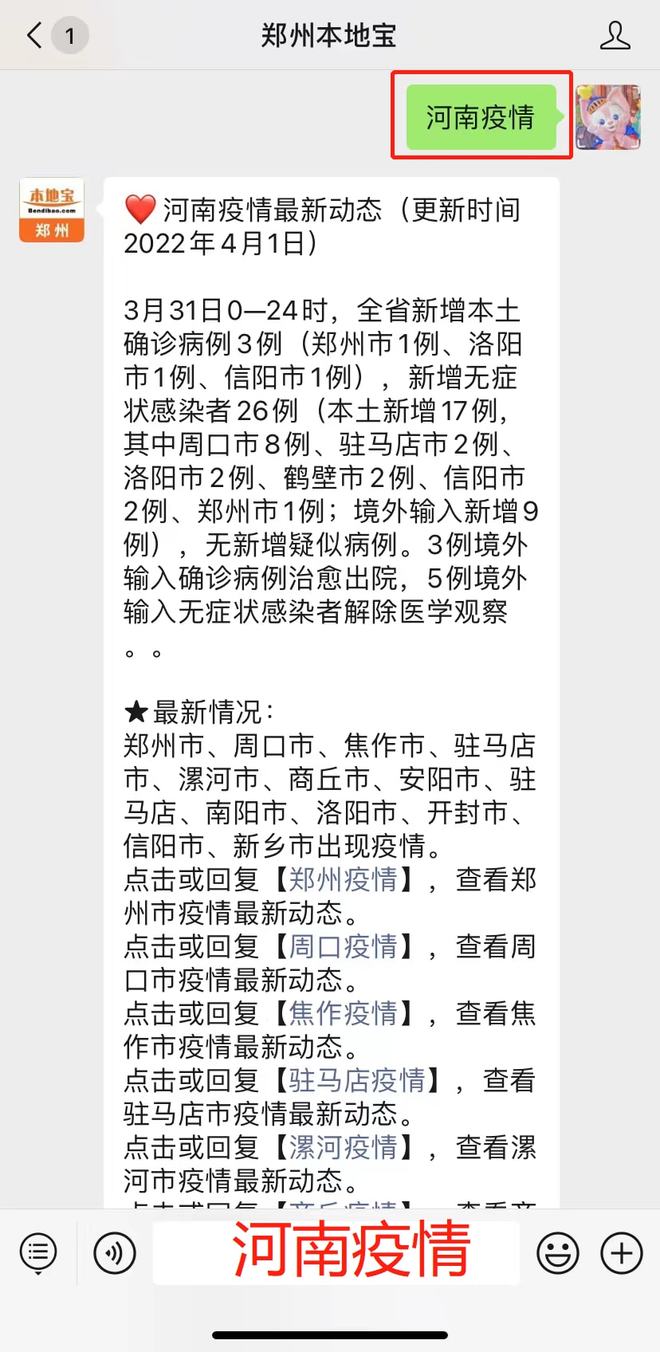Tap my own profile avatar
The image size is (660, 1352).
(608, 117)
